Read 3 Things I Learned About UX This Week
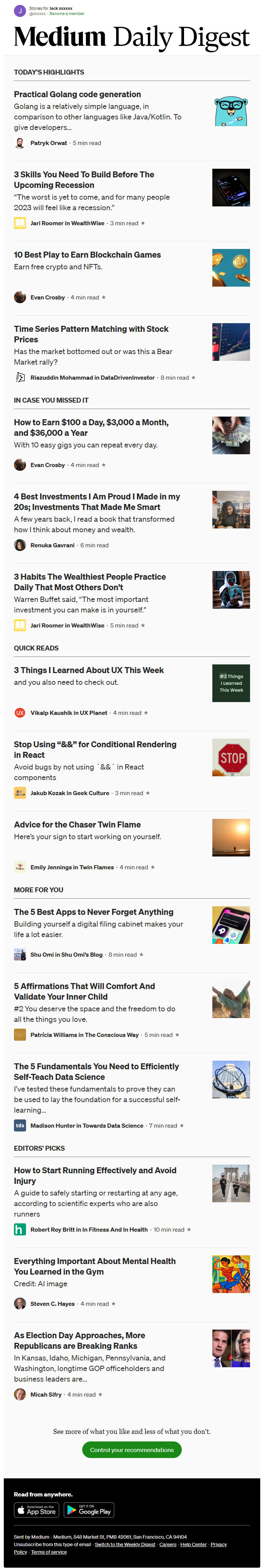 [x=88, y=670]
